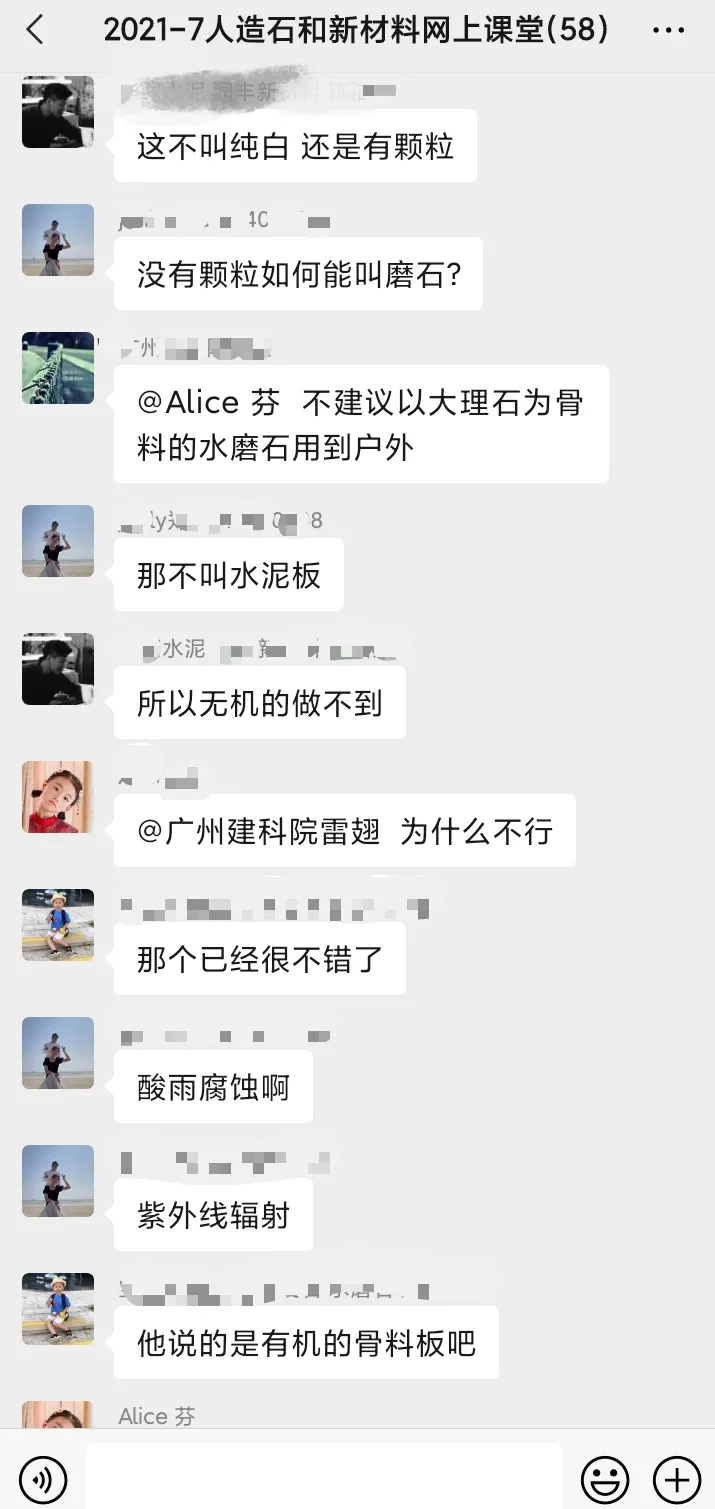The image size is (715, 1509).
Task: Open profile of "酸雨腐蚀啊" sender
Action: tap(58, 1053)
